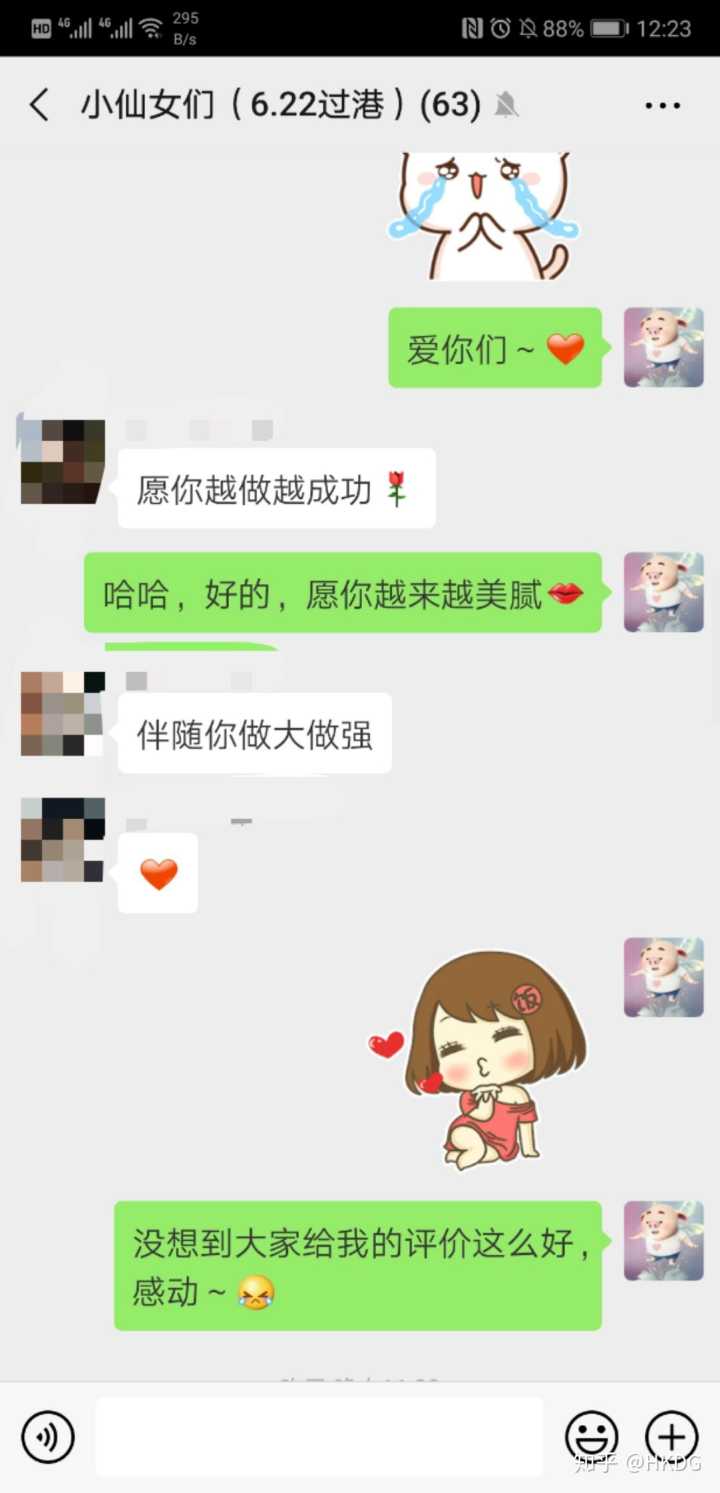Switch to voice message input
This screenshot has width=720, height=1493.
48,1437
